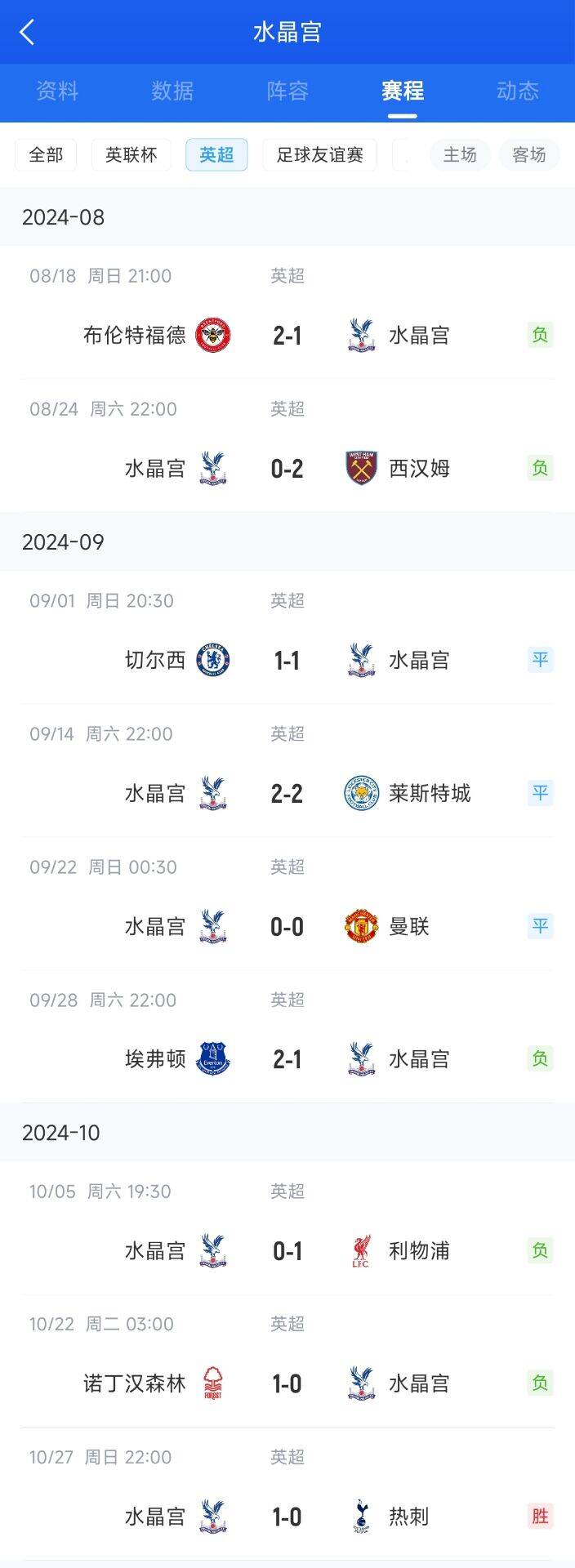This screenshot has width=575, height=1568.
Task: Open the 水晶宫 vs 热刺 match
Action: (287, 1517)
